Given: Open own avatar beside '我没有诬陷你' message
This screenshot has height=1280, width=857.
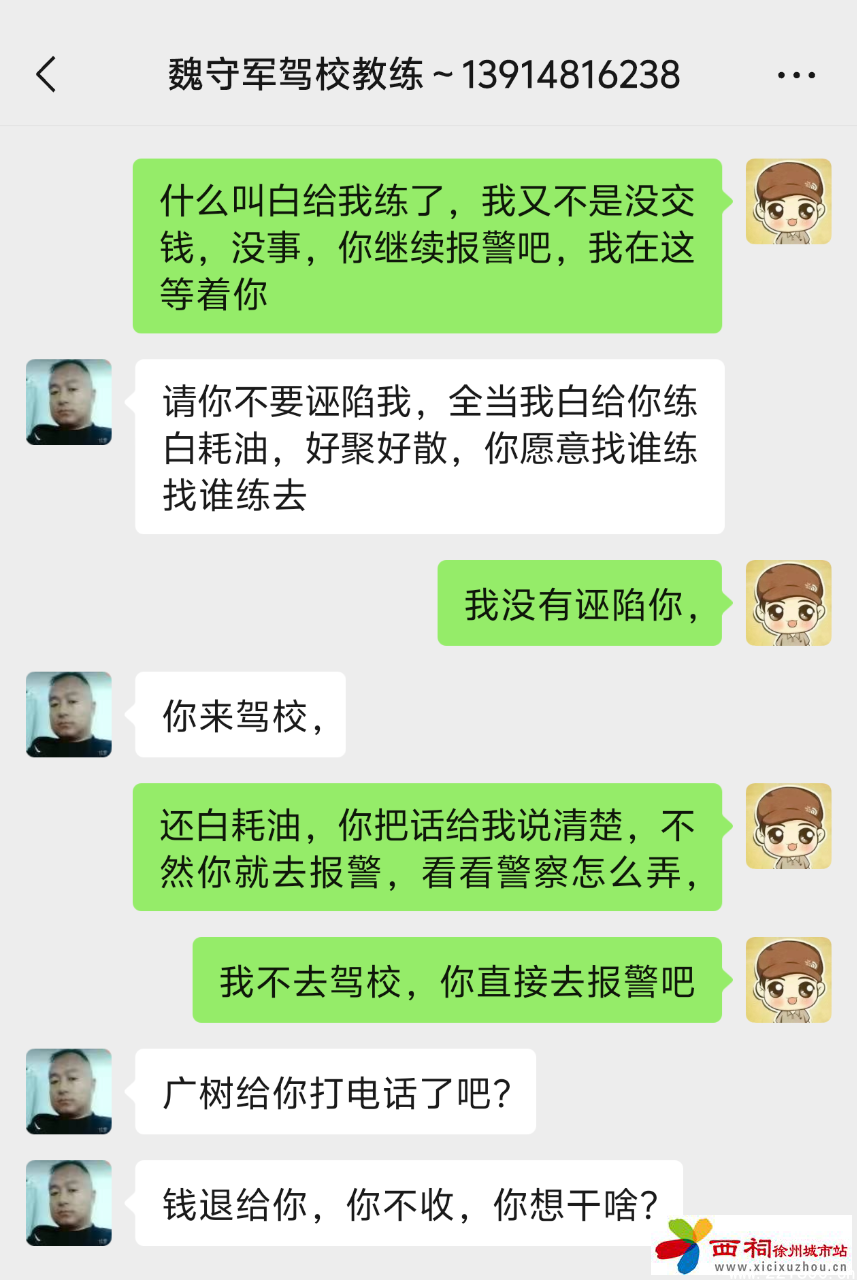Looking at the screenshot, I should tap(788, 602).
